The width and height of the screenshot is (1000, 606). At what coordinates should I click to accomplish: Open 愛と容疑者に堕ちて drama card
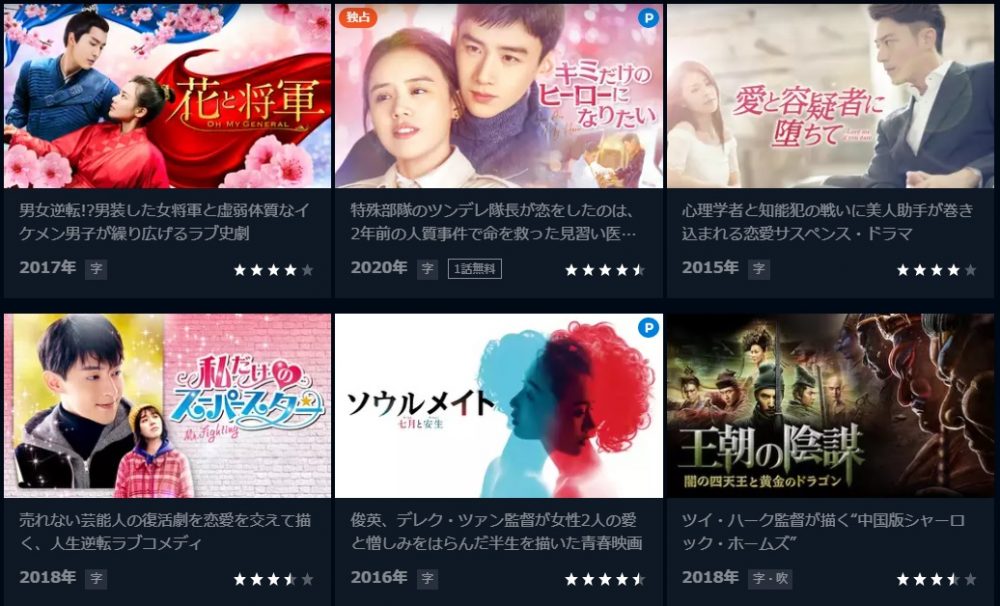point(830,97)
